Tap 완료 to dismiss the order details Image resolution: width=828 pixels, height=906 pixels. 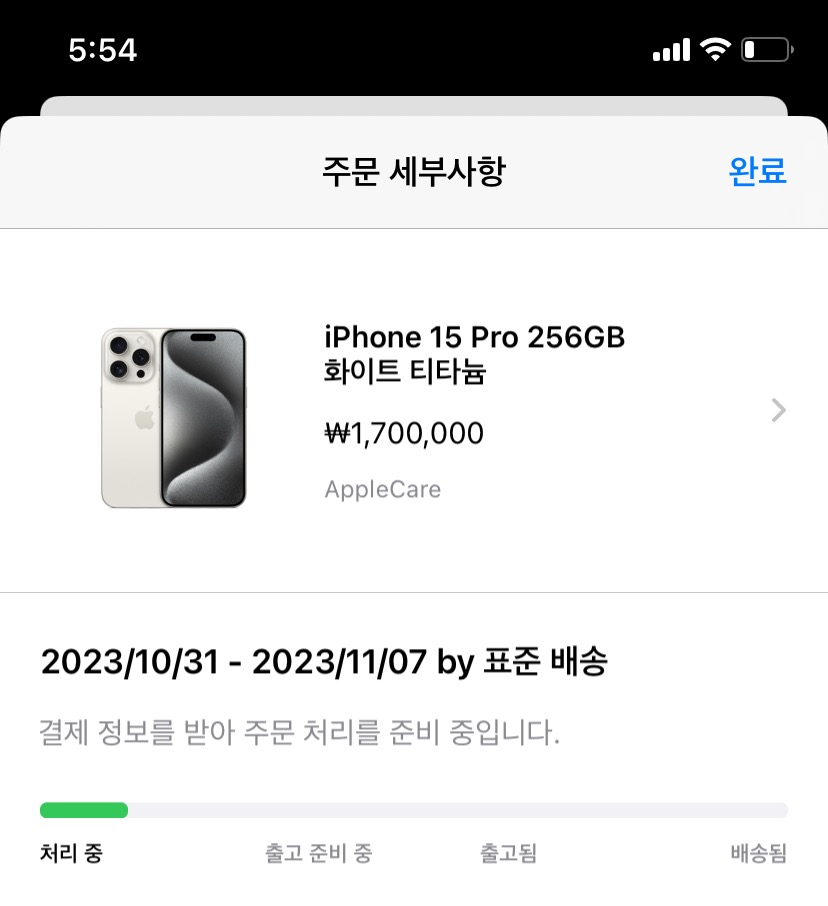(758, 170)
